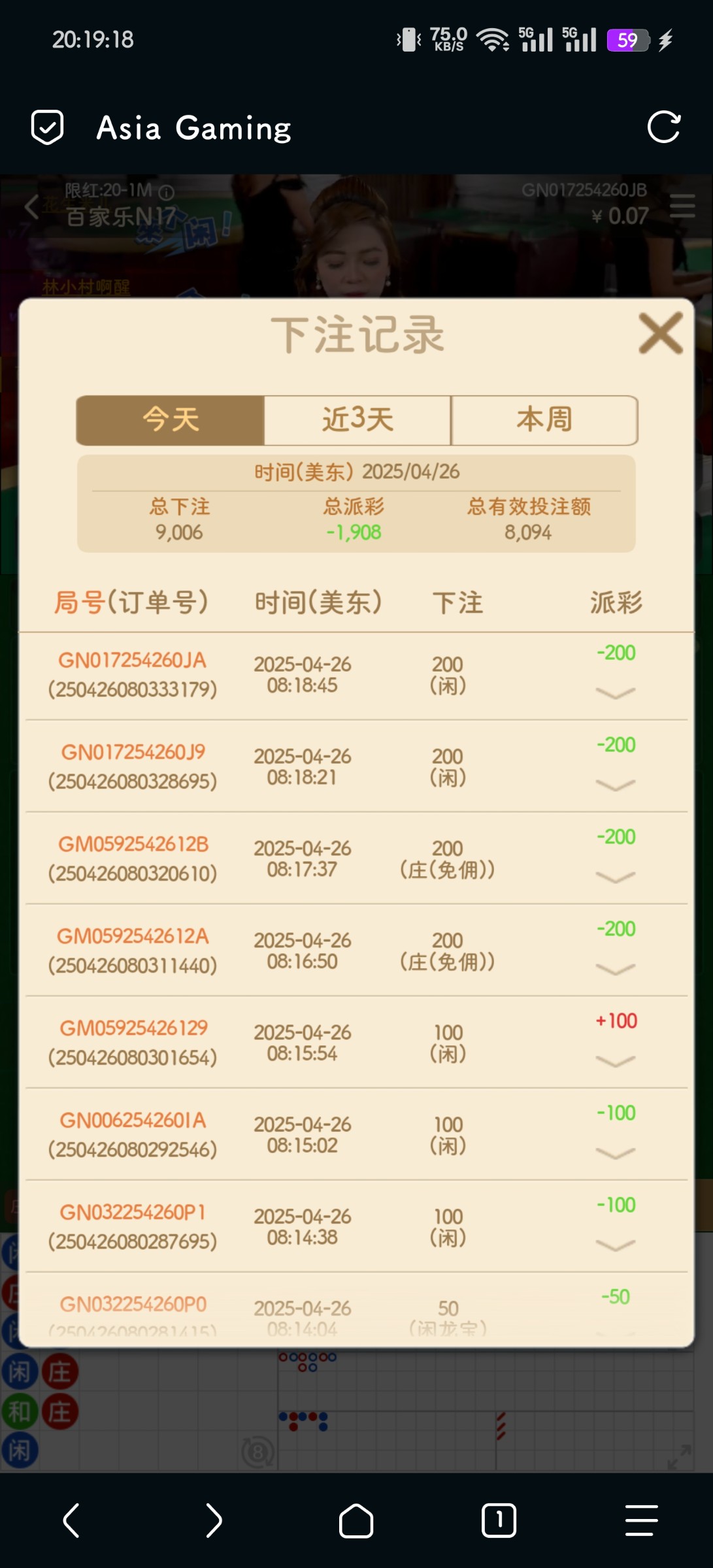This screenshot has height=1568, width=713.
Task: Go forward with the browser forward arrow
Action: coord(214,1520)
